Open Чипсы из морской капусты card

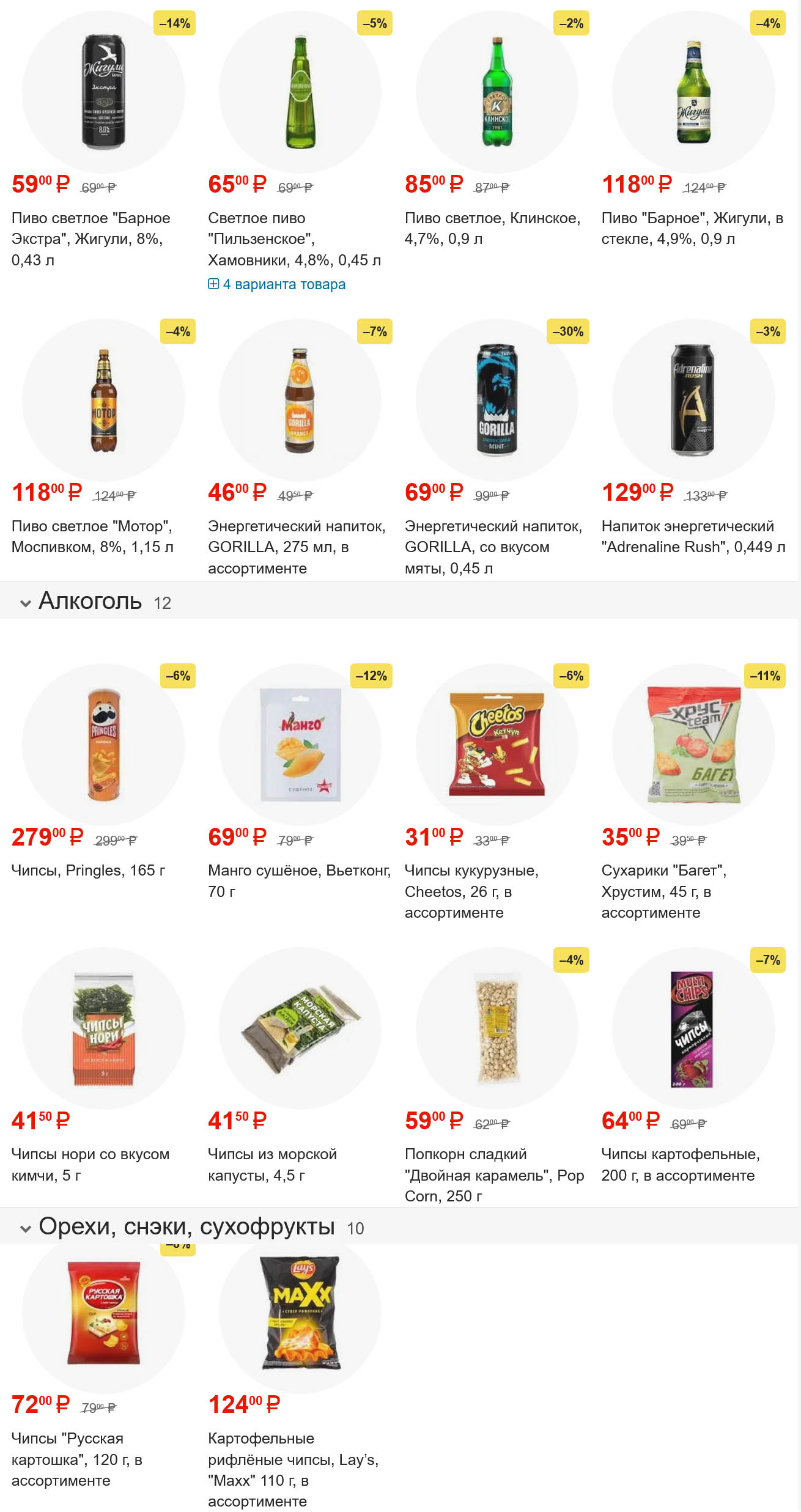point(272,1164)
